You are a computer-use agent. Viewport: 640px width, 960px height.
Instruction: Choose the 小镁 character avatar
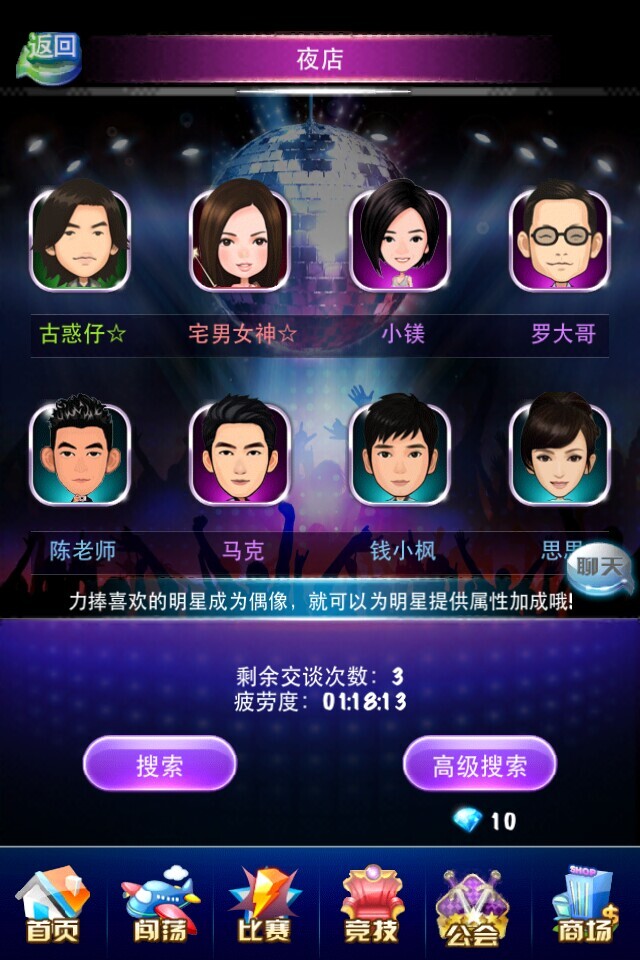[x=400, y=240]
